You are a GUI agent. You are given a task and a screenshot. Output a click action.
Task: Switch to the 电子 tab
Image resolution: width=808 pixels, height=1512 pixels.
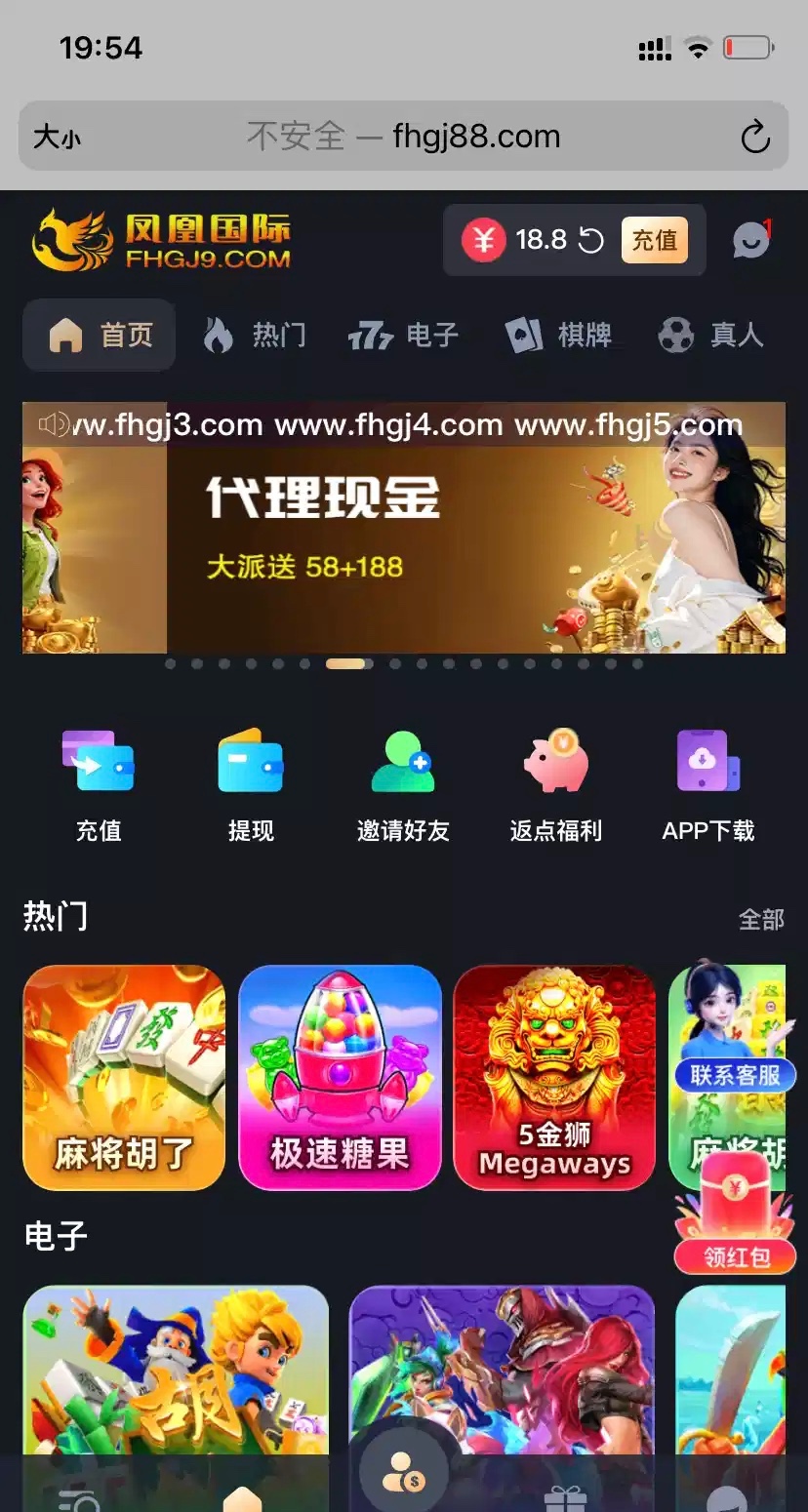[404, 336]
